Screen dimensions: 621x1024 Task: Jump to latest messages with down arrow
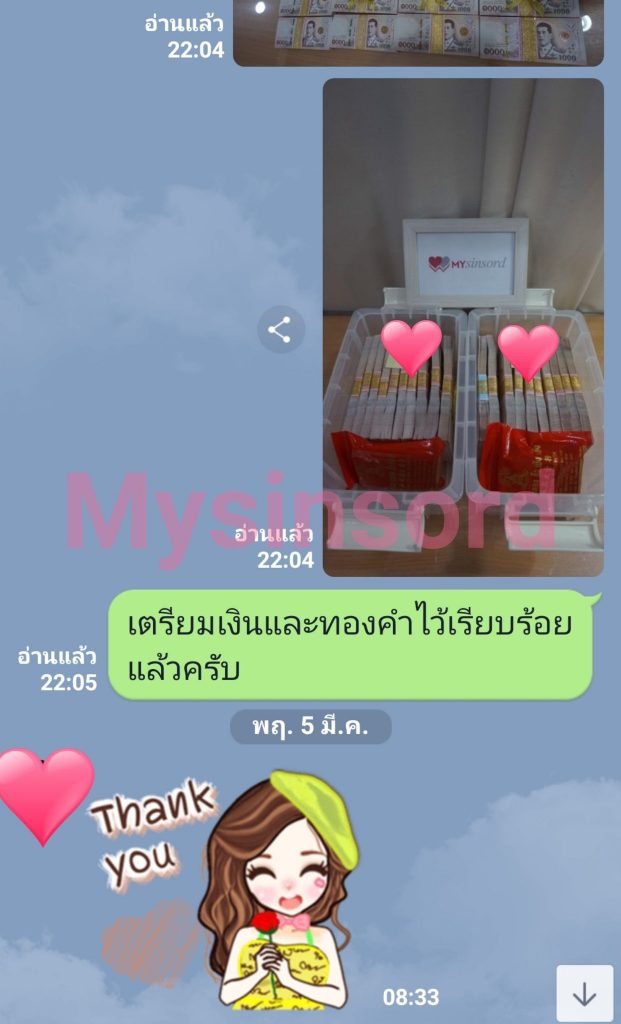click(584, 993)
